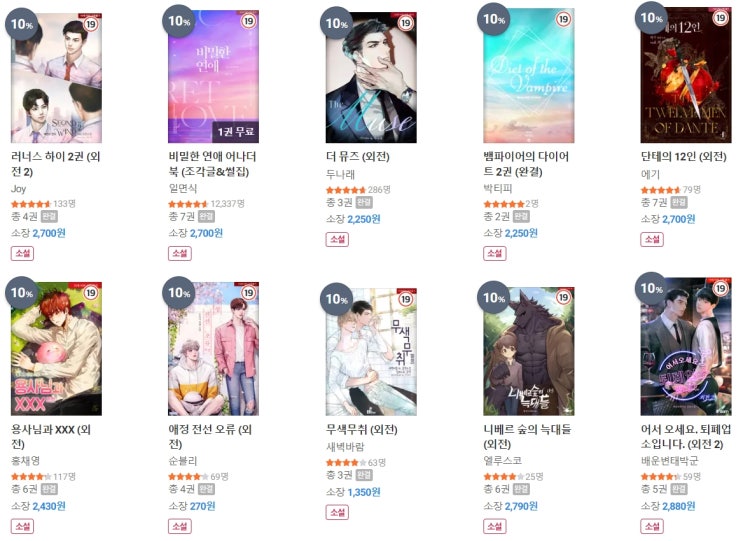Open the 더 뮤즈 (외전) book cover
Image resolution: width=743 pixels, height=541 pixels.
coord(371,79)
